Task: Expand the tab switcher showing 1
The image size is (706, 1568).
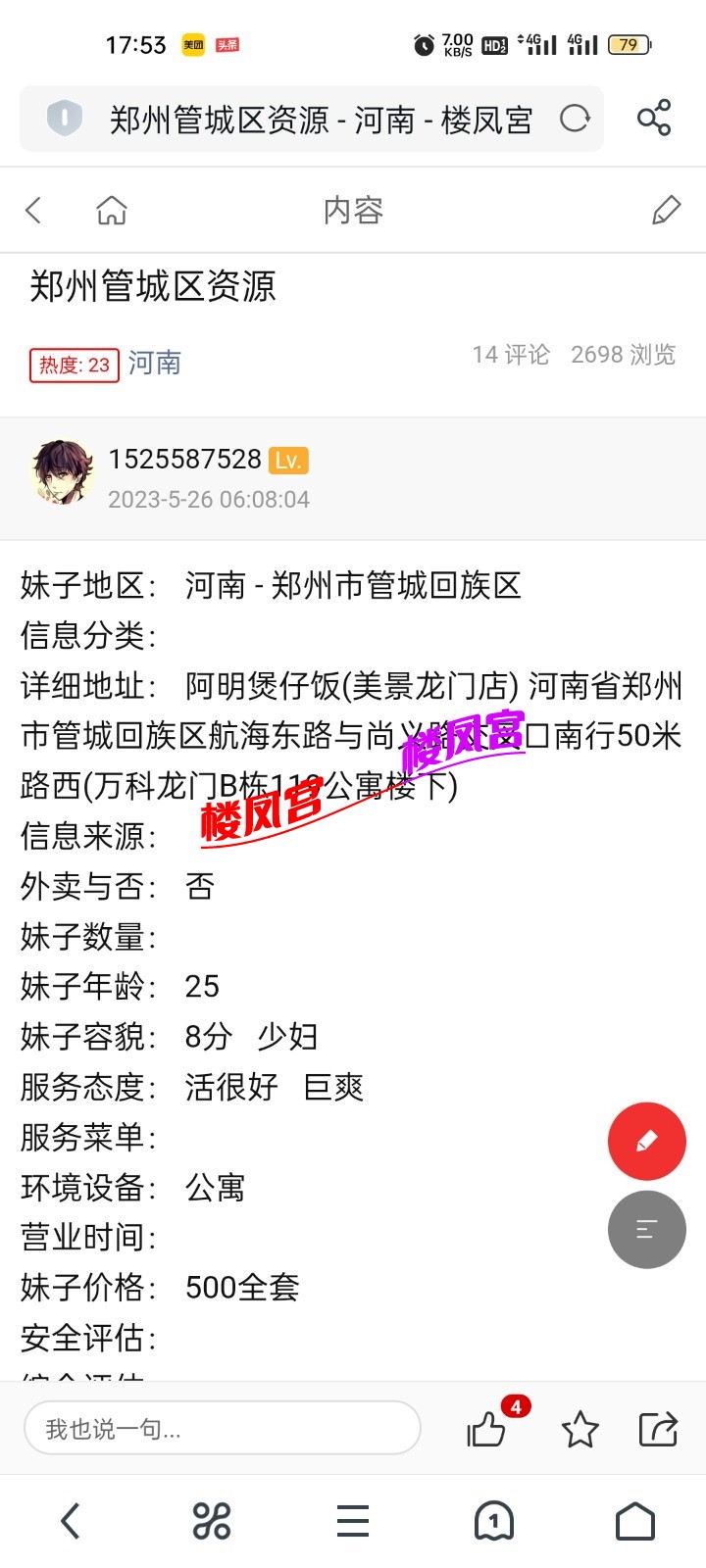Action: click(494, 1521)
